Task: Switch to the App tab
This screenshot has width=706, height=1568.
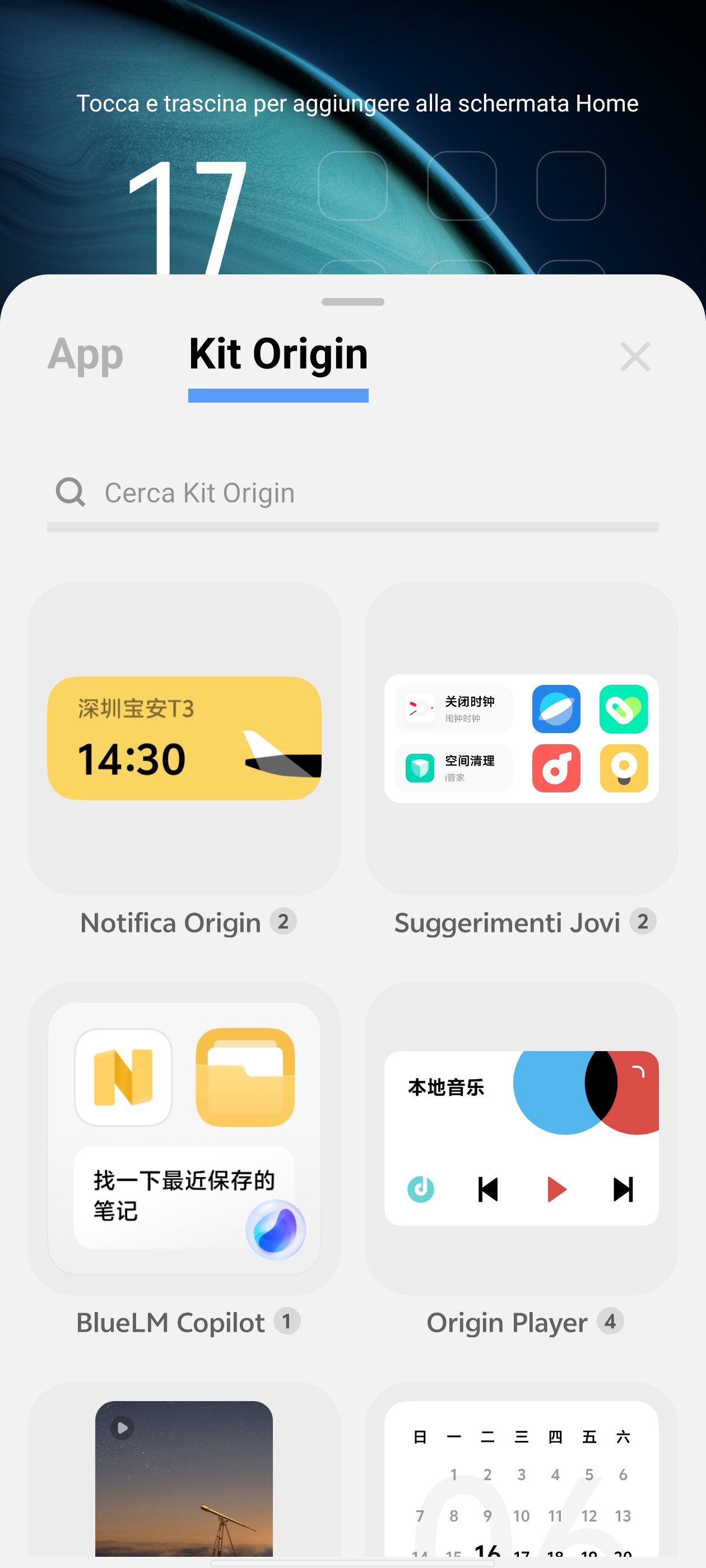Action: tap(85, 354)
